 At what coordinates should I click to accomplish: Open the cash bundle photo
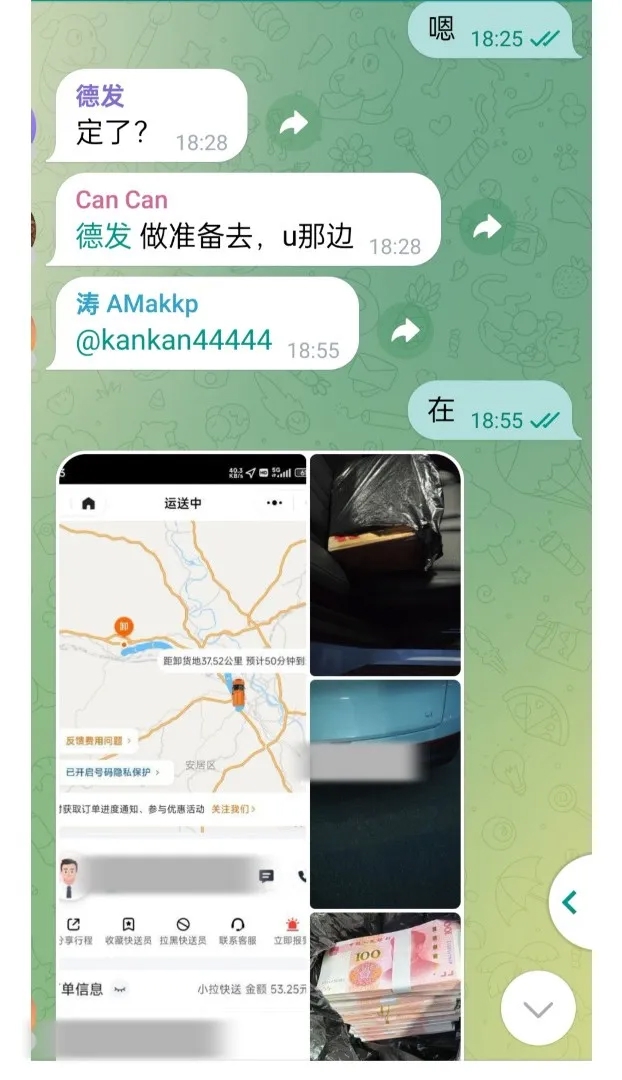(x=385, y=985)
